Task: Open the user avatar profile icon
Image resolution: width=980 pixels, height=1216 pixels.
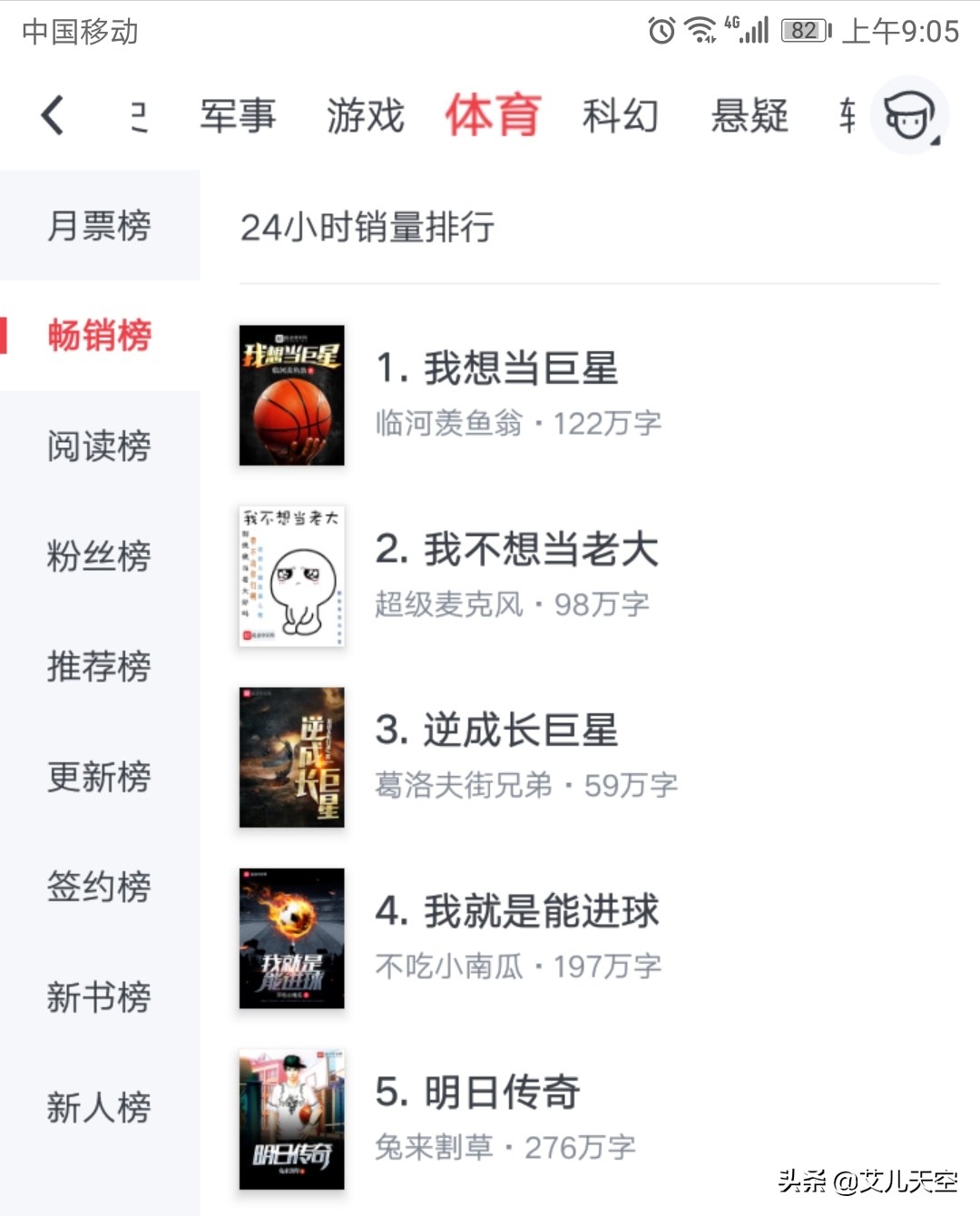Action: click(x=910, y=116)
